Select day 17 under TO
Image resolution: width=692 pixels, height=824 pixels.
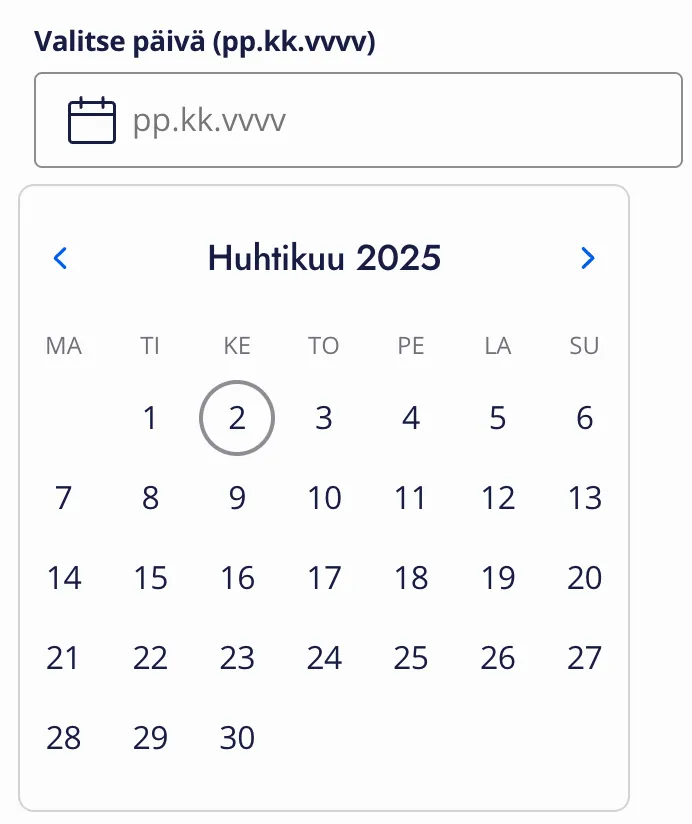[324, 578]
